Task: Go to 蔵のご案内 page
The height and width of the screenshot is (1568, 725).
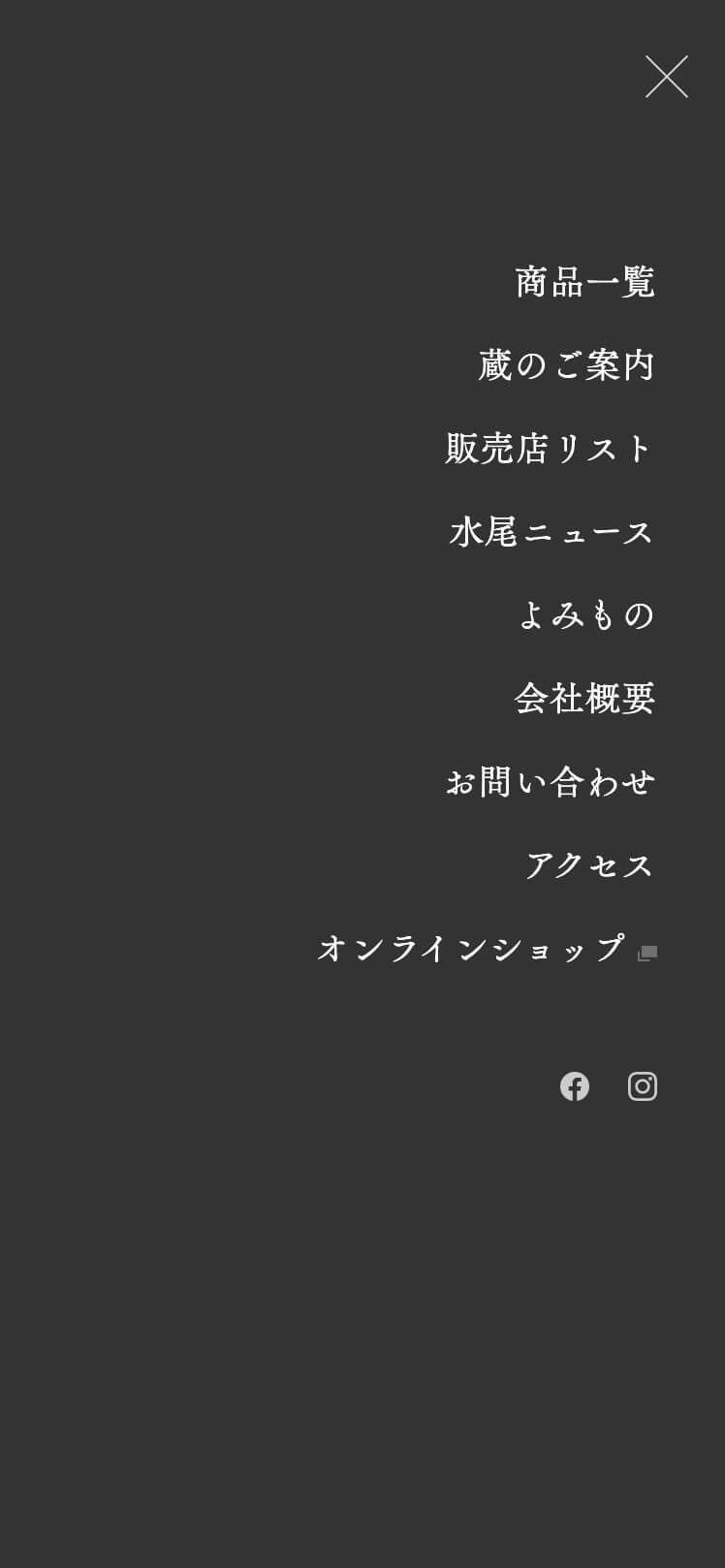Action: coord(567,365)
